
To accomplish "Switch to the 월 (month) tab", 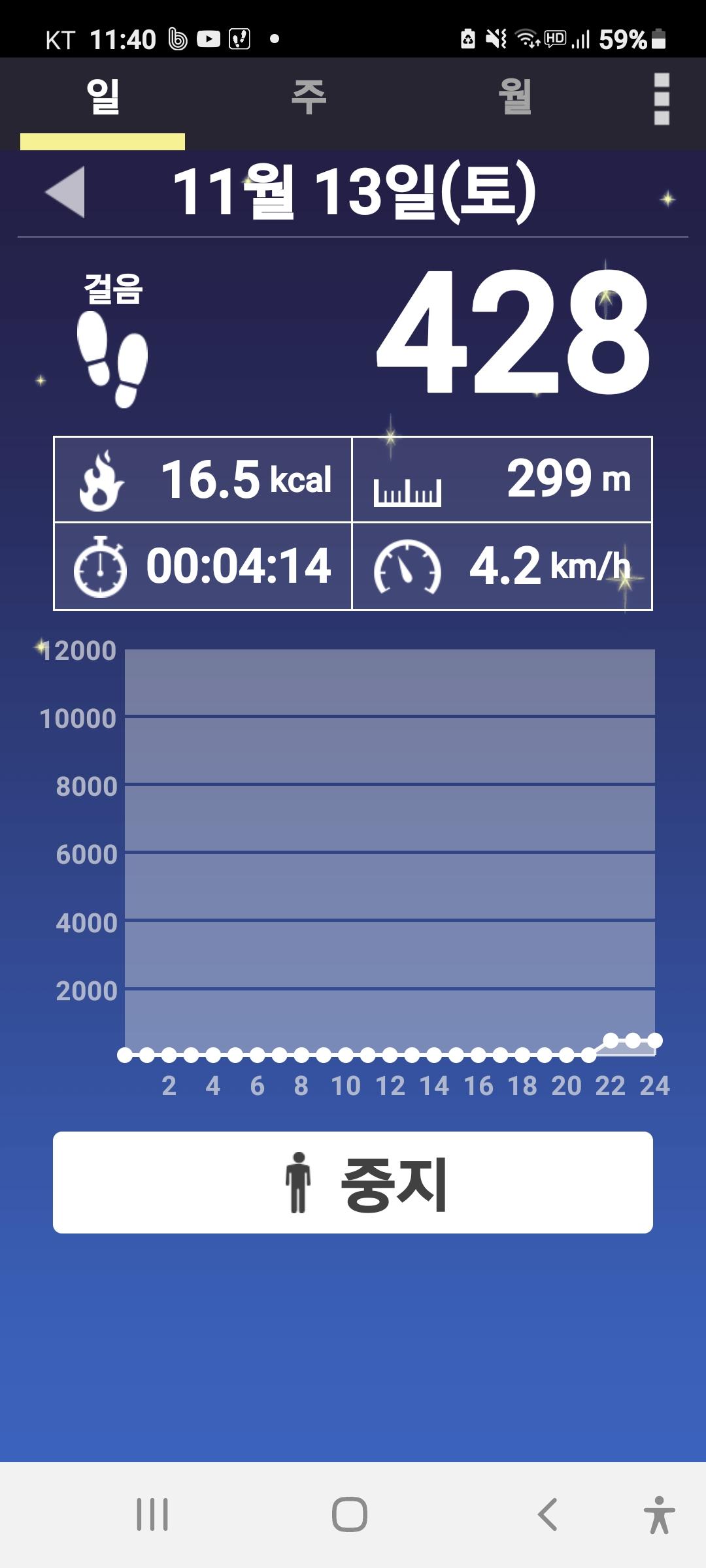I will click(514, 98).
